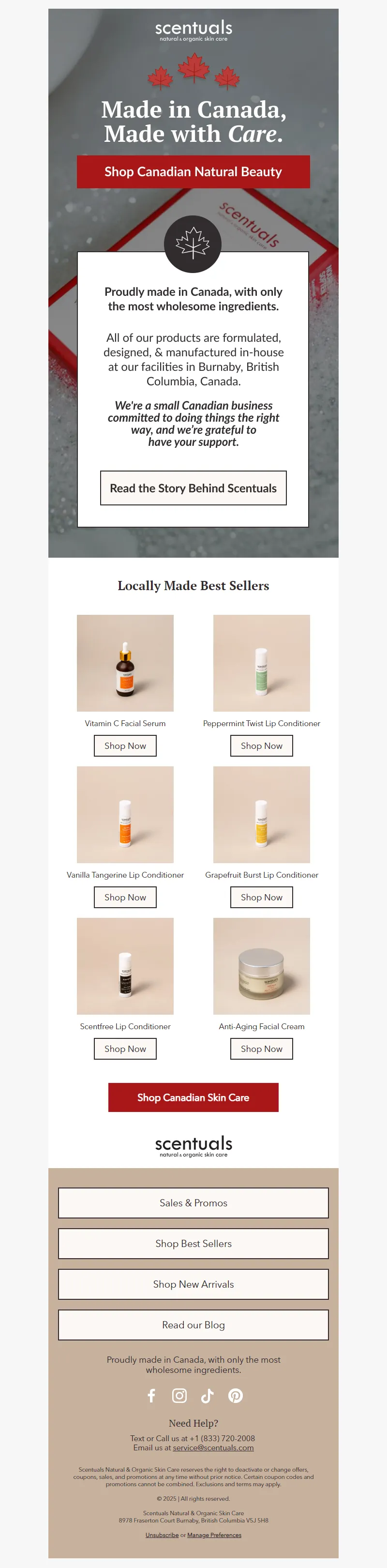Open Read the Story Behind Scentuals
The height and width of the screenshot is (1568, 387).
(x=193, y=488)
